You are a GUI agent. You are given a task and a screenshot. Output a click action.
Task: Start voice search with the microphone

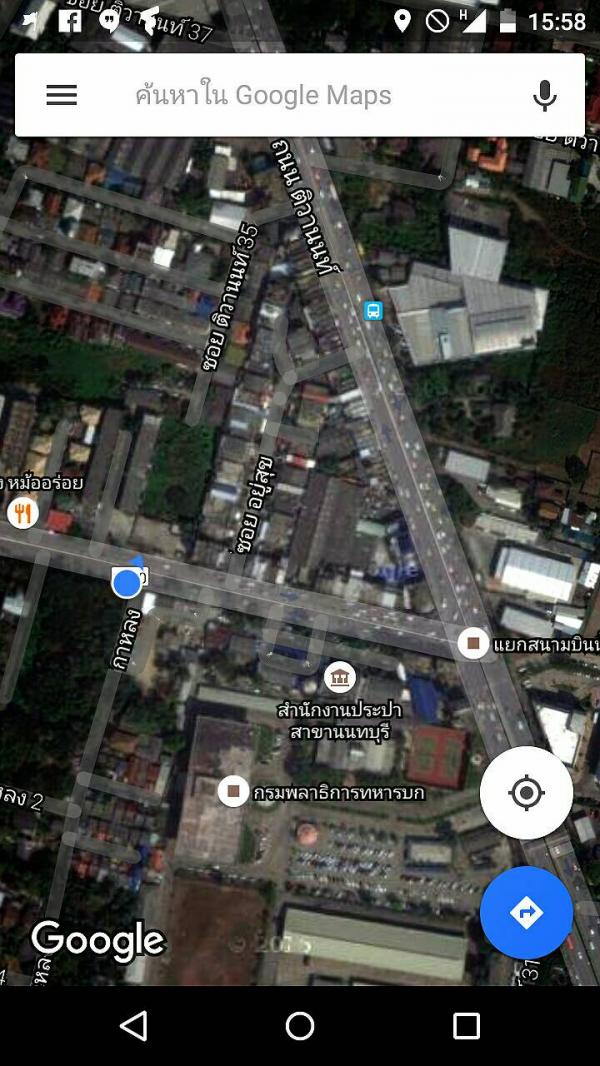[x=544, y=95]
